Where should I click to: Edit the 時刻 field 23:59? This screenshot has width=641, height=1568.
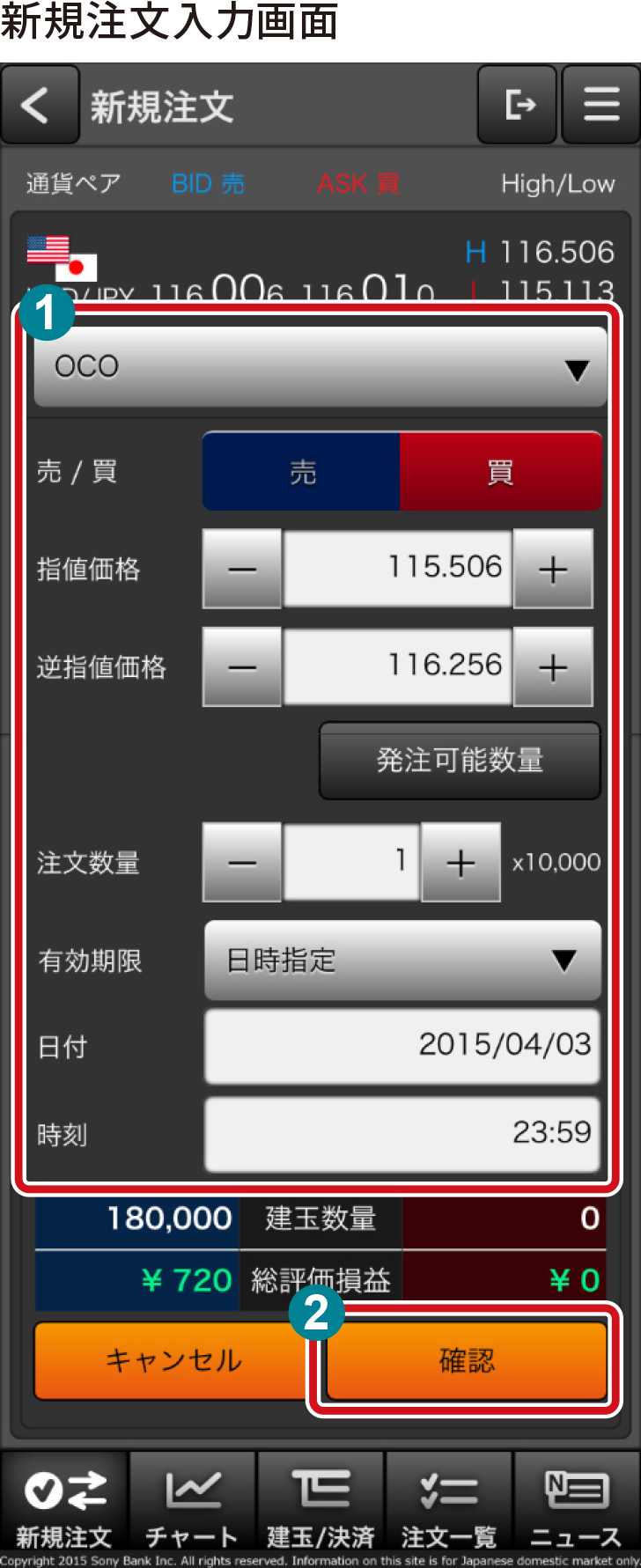tap(402, 1133)
